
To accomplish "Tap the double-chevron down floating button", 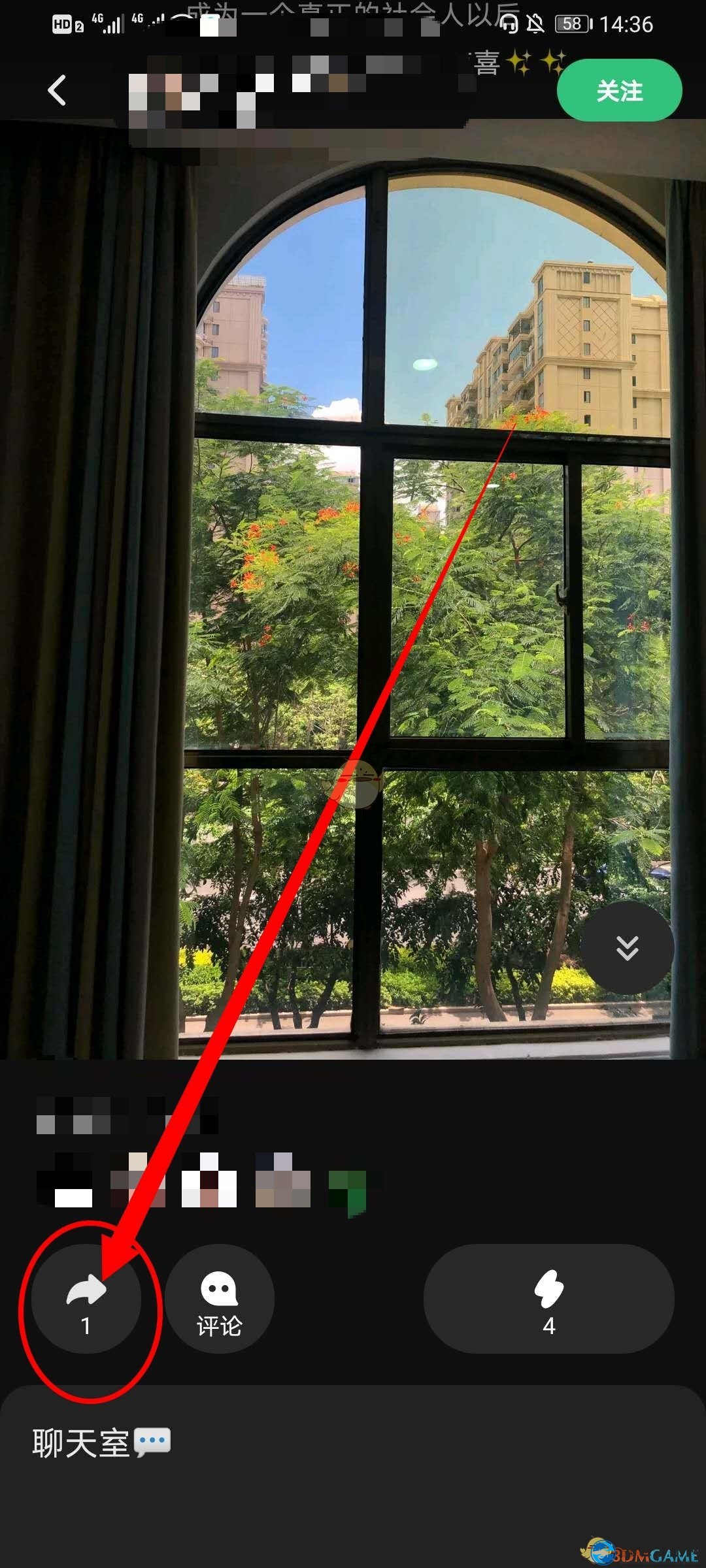I will 627,947.
